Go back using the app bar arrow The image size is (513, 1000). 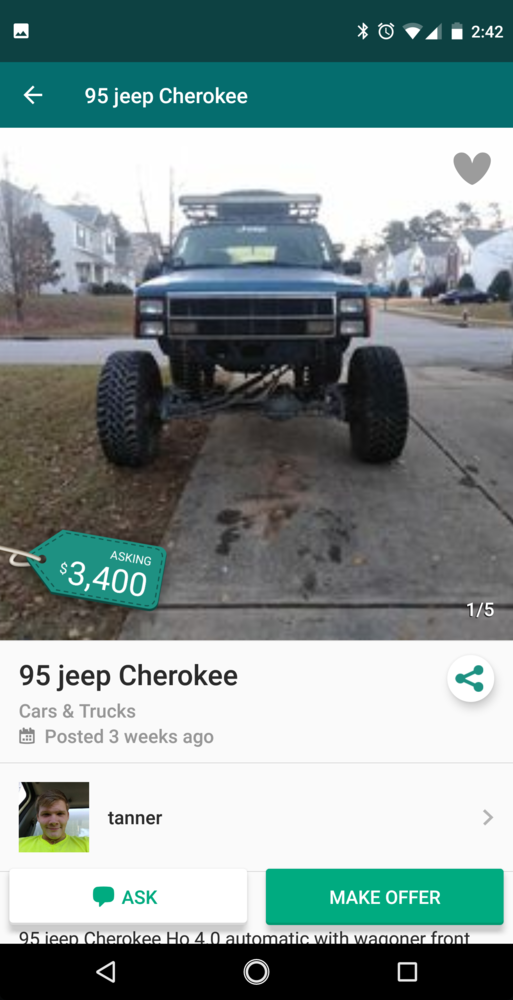point(33,96)
